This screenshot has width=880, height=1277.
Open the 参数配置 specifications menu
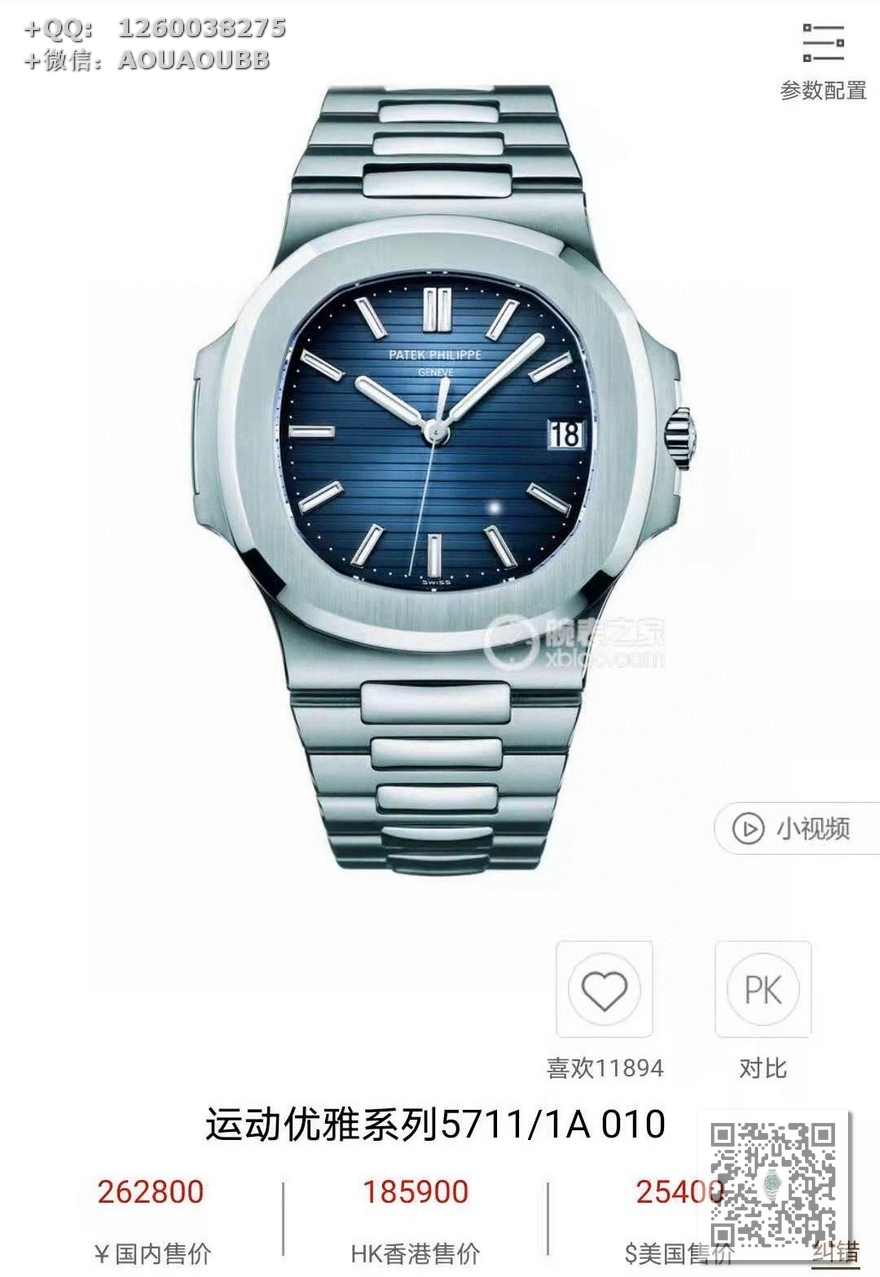pos(823,61)
